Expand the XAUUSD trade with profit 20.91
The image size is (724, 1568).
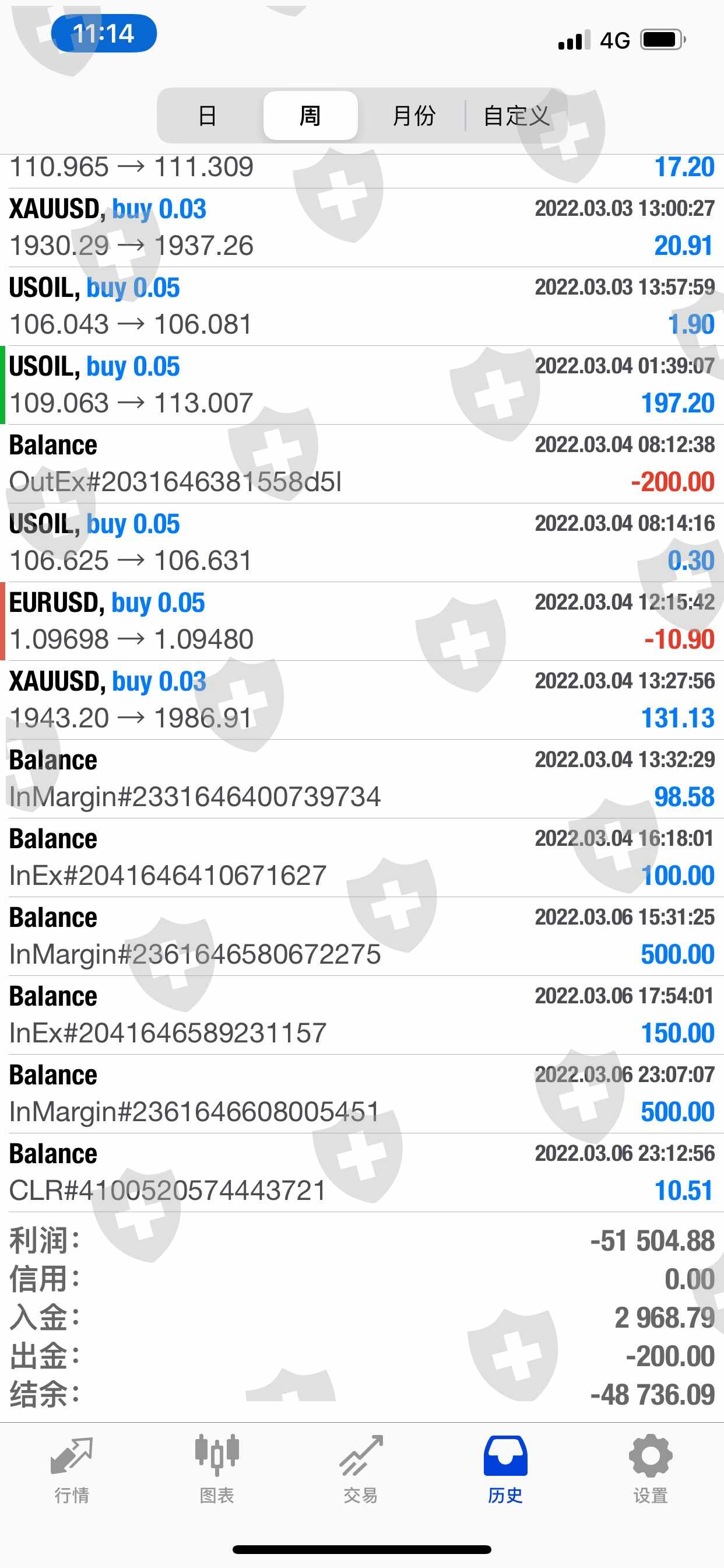click(x=361, y=228)
